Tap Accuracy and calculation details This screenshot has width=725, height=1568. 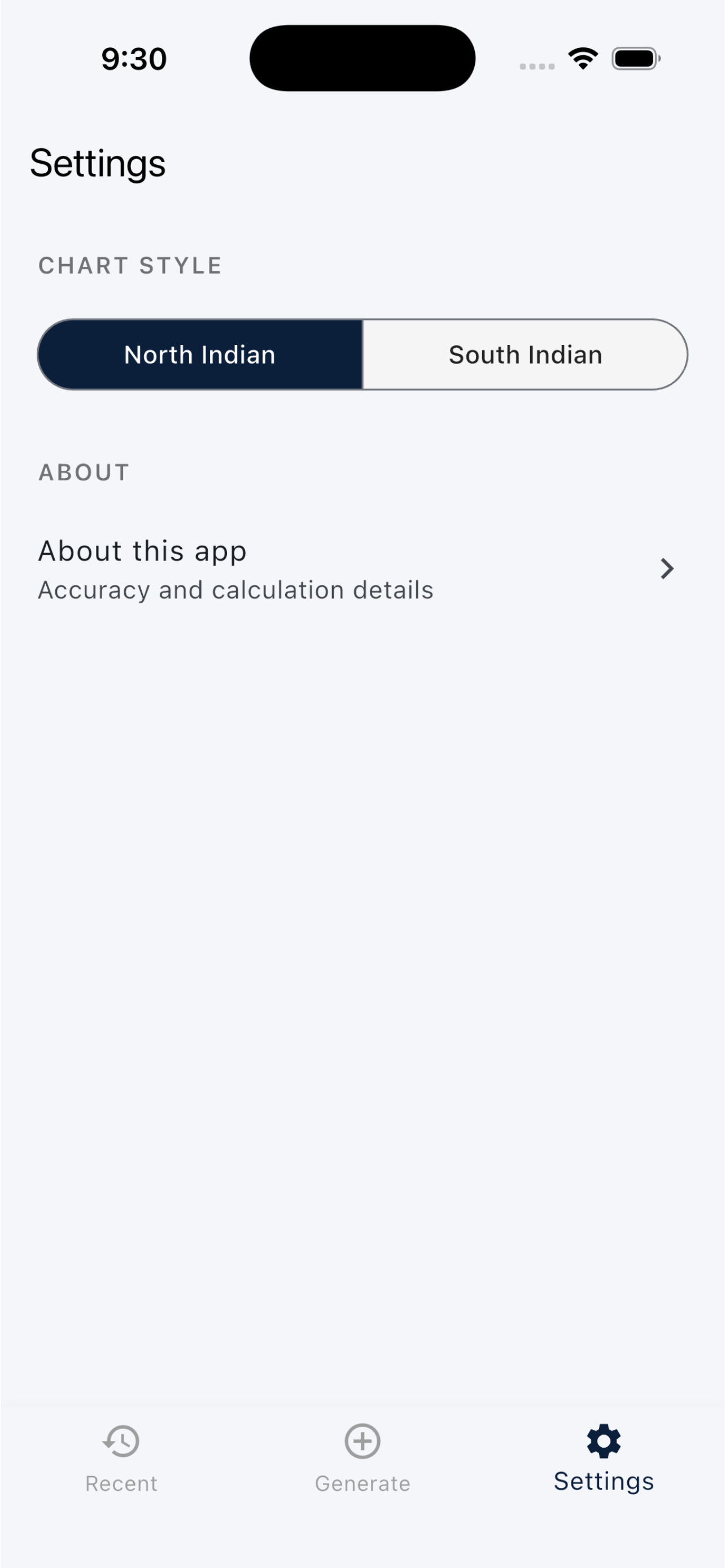(235, 589)
